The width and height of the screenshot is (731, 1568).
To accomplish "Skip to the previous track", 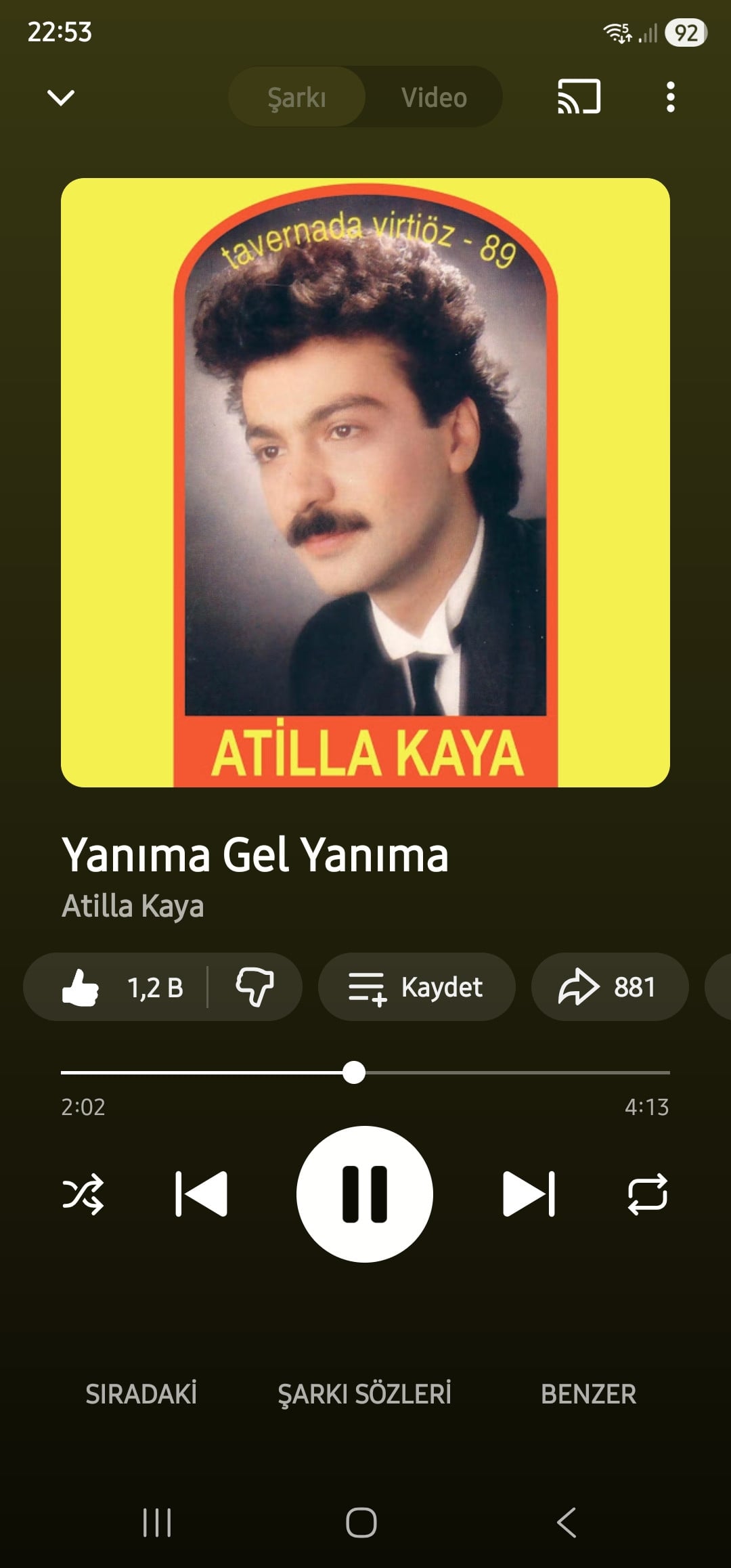I will [202, 1194].
